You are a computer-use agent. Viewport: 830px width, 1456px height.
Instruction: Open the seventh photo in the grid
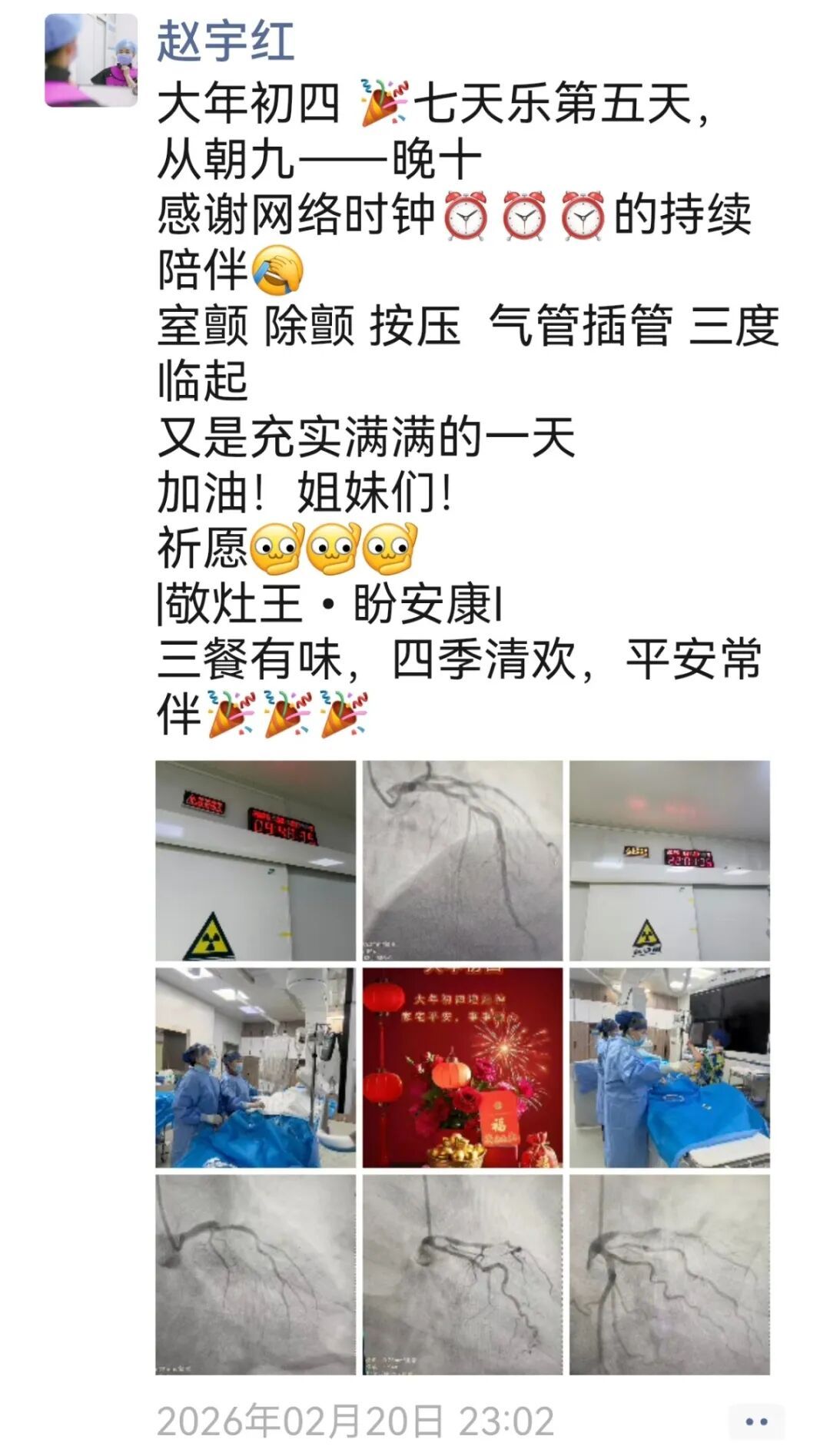(256, 1275)
